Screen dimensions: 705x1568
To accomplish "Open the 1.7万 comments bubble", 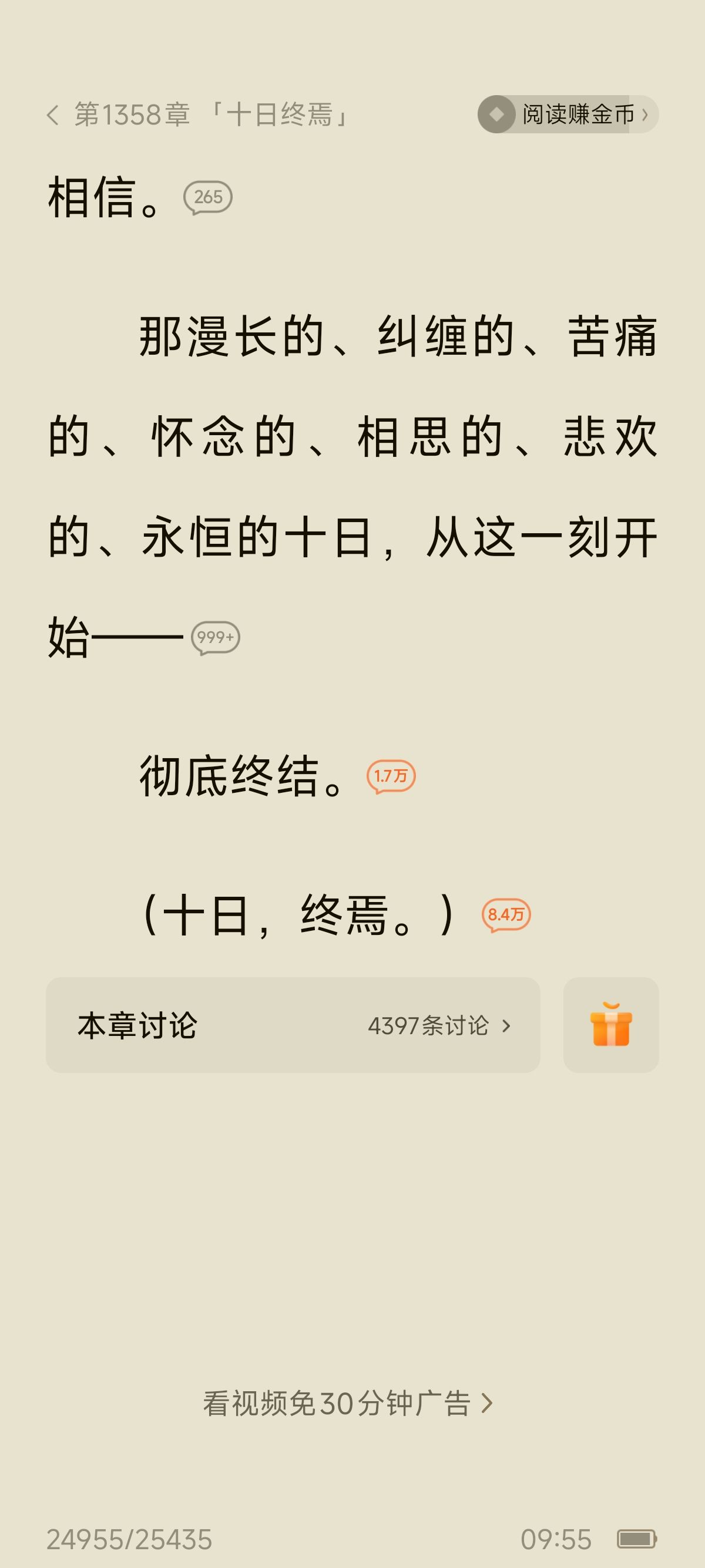I will (x=391, y=777).
